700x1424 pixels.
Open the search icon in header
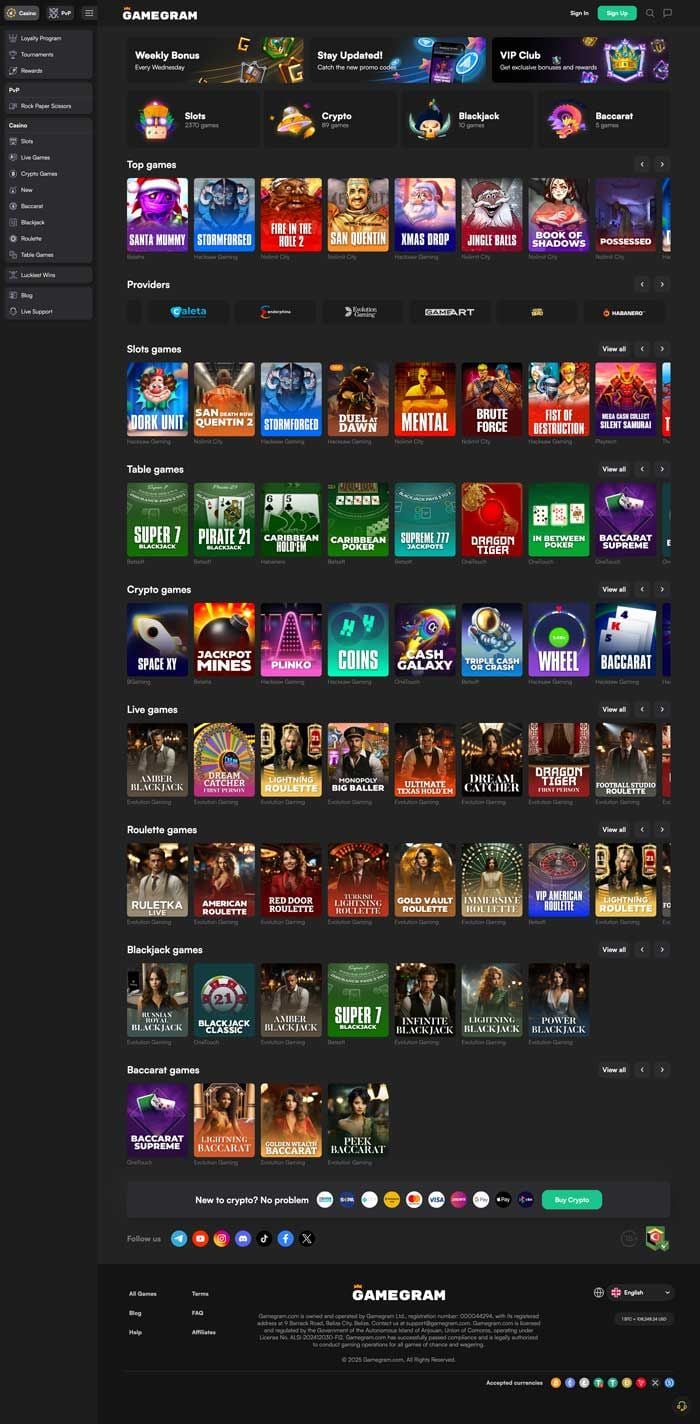(650, 13)
